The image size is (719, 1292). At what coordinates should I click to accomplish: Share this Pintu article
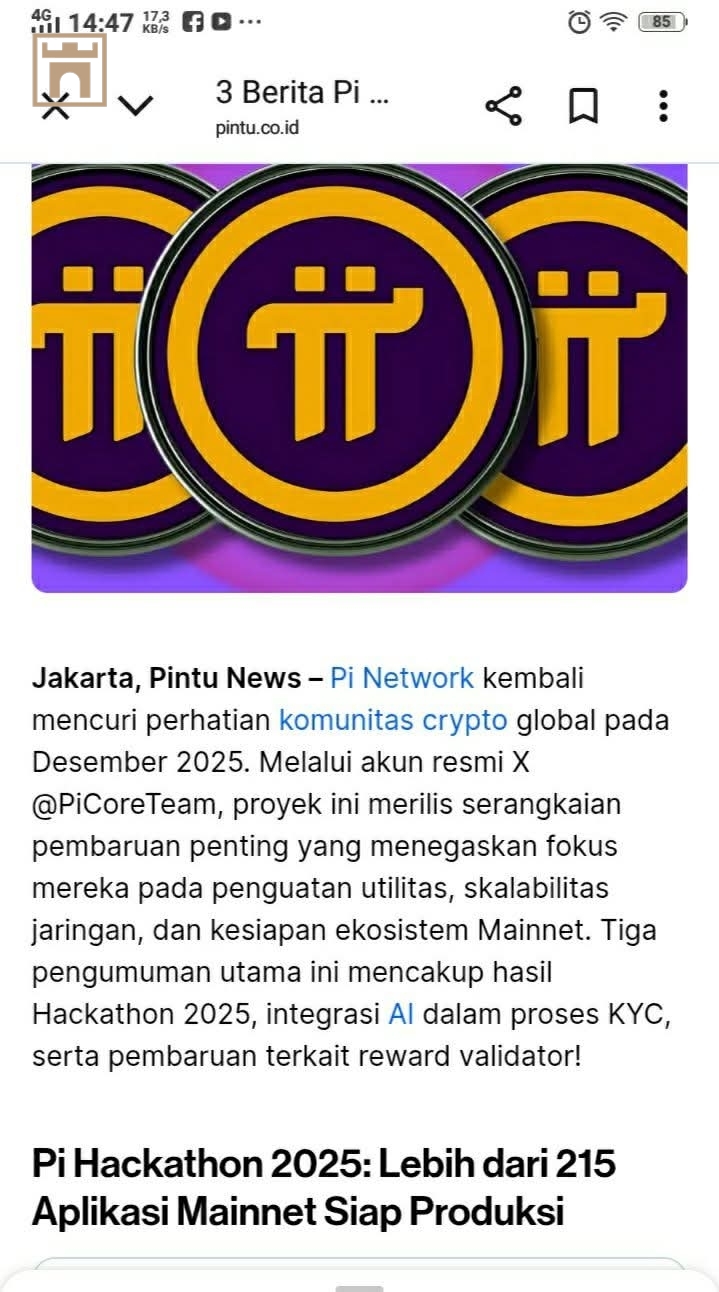503,106
